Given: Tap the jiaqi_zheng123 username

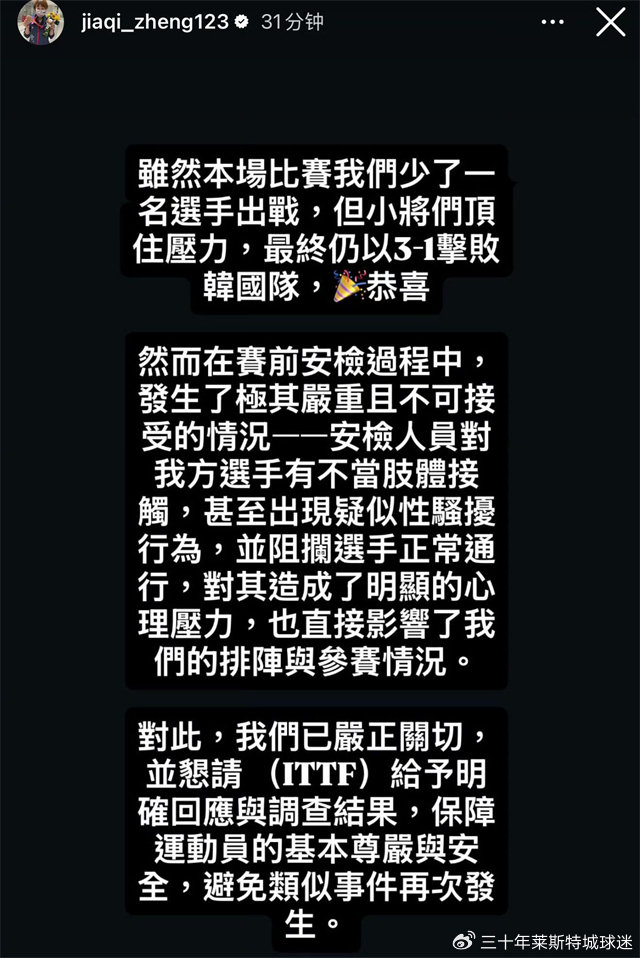Looking at the screenshot, I should 155,23.
